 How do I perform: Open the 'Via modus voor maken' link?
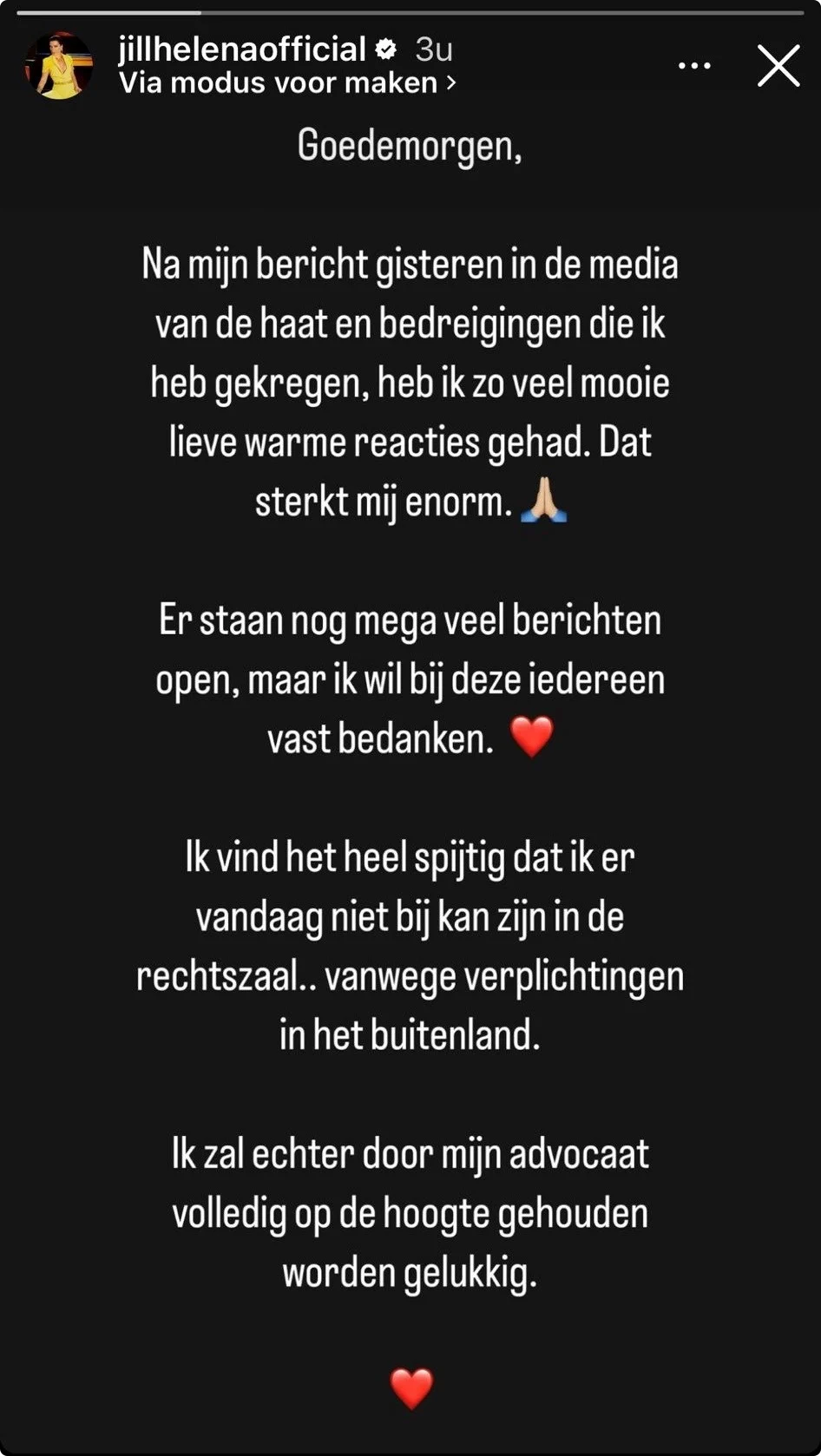click(286, 83)
